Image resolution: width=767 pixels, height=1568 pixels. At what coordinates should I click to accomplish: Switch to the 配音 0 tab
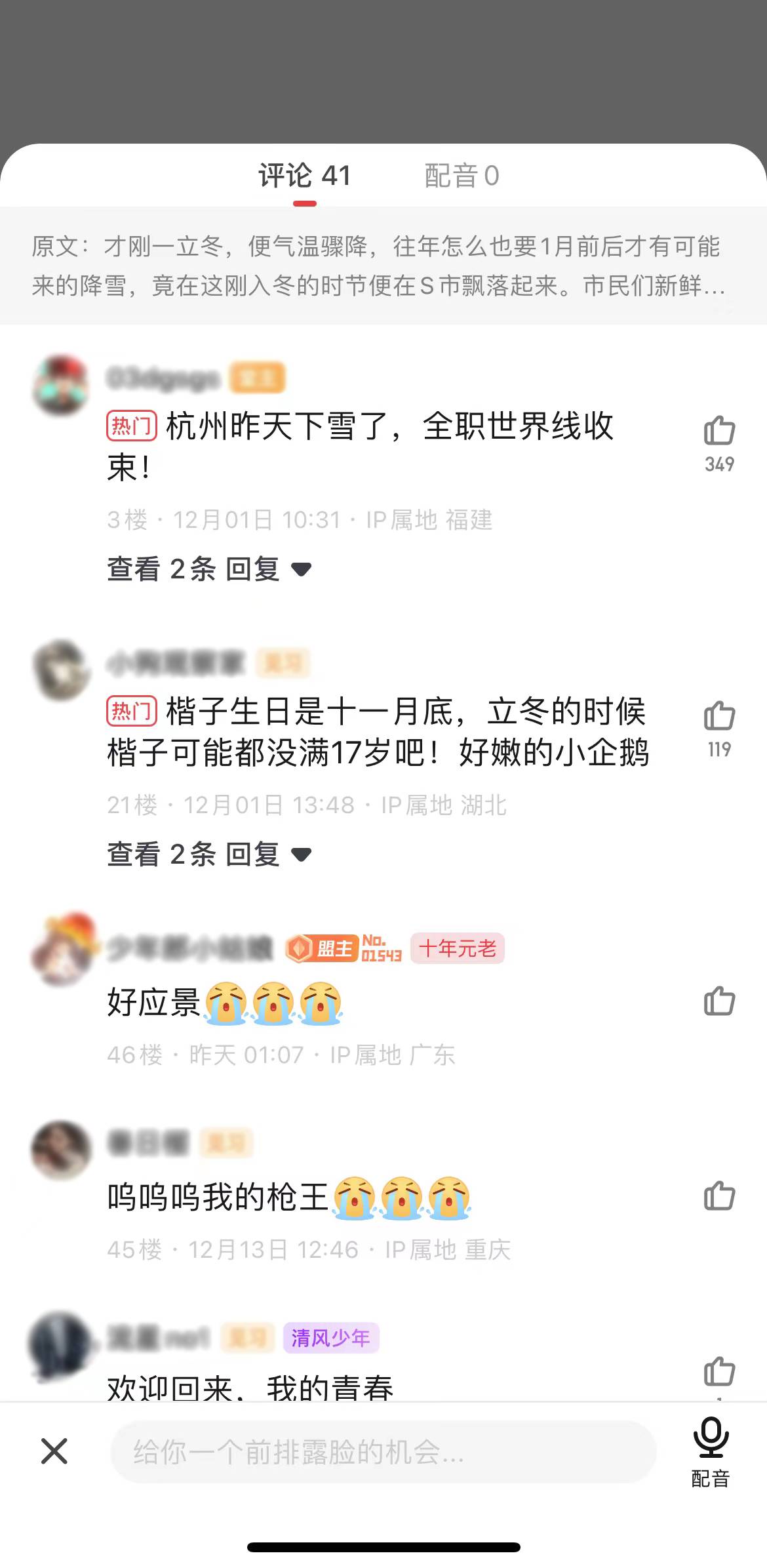pos(462,176)
